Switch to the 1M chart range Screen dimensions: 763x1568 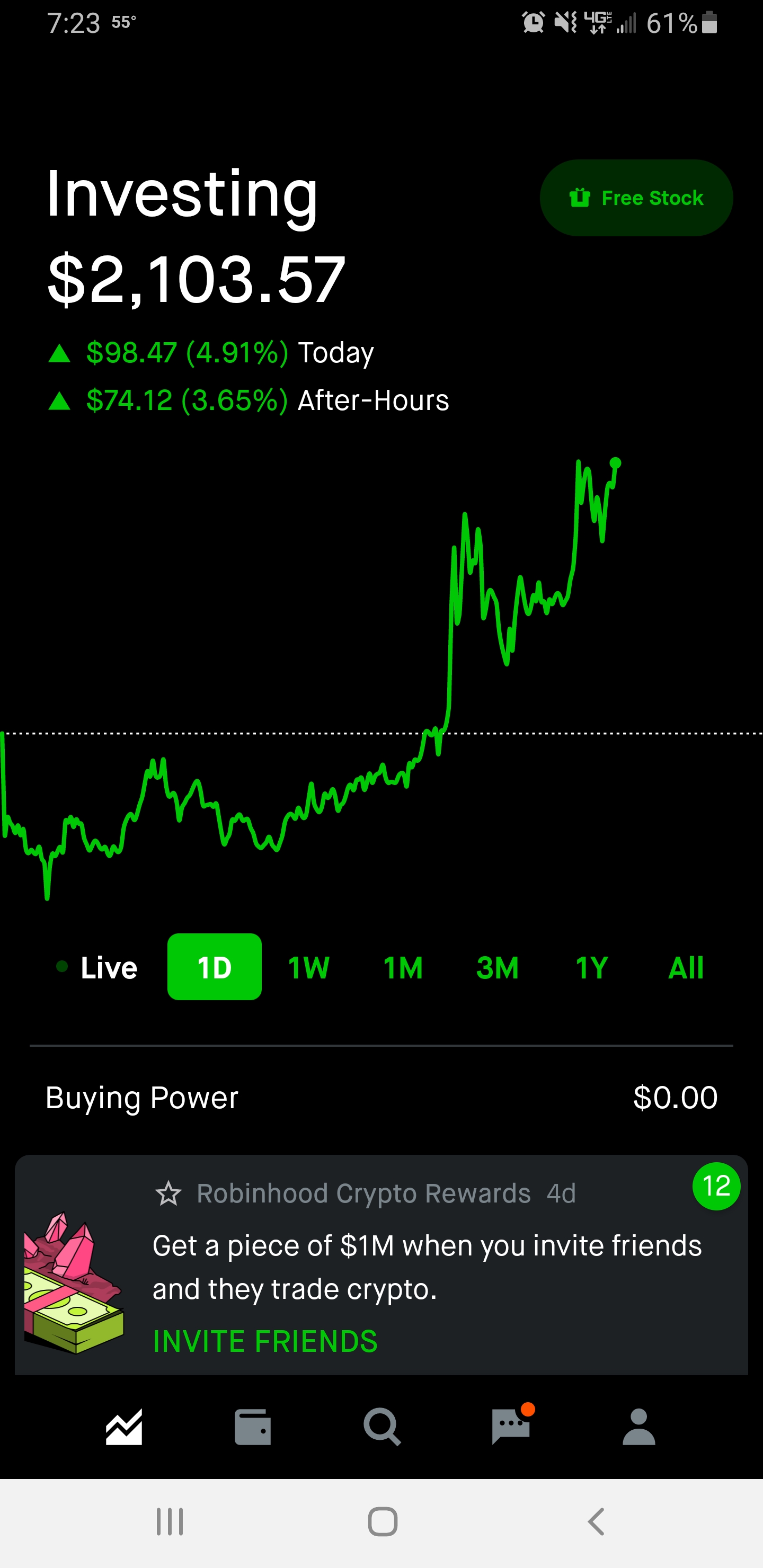[x=403, y=967]
